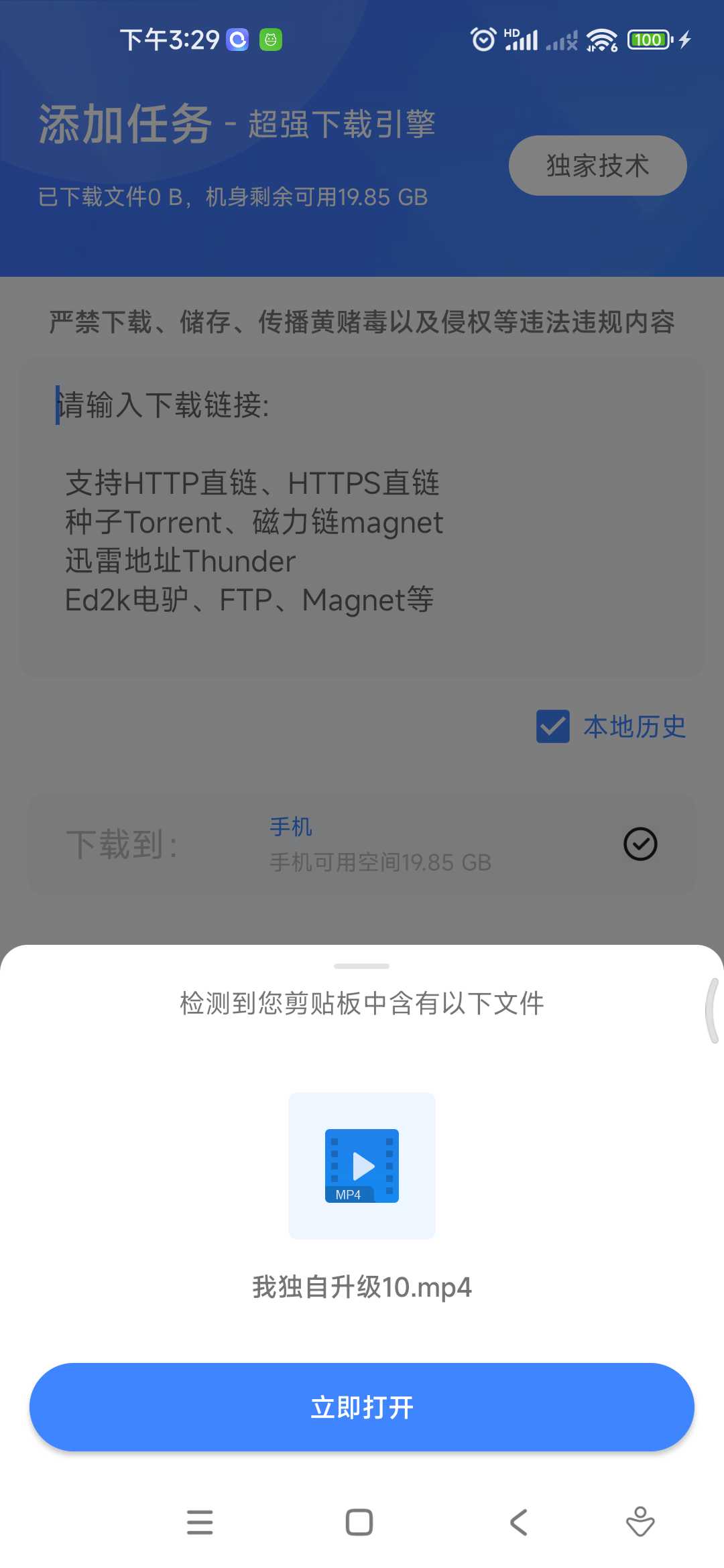The image size is (724, 1568).
Task: Return to the home screen
Action: click(359, 1522)
